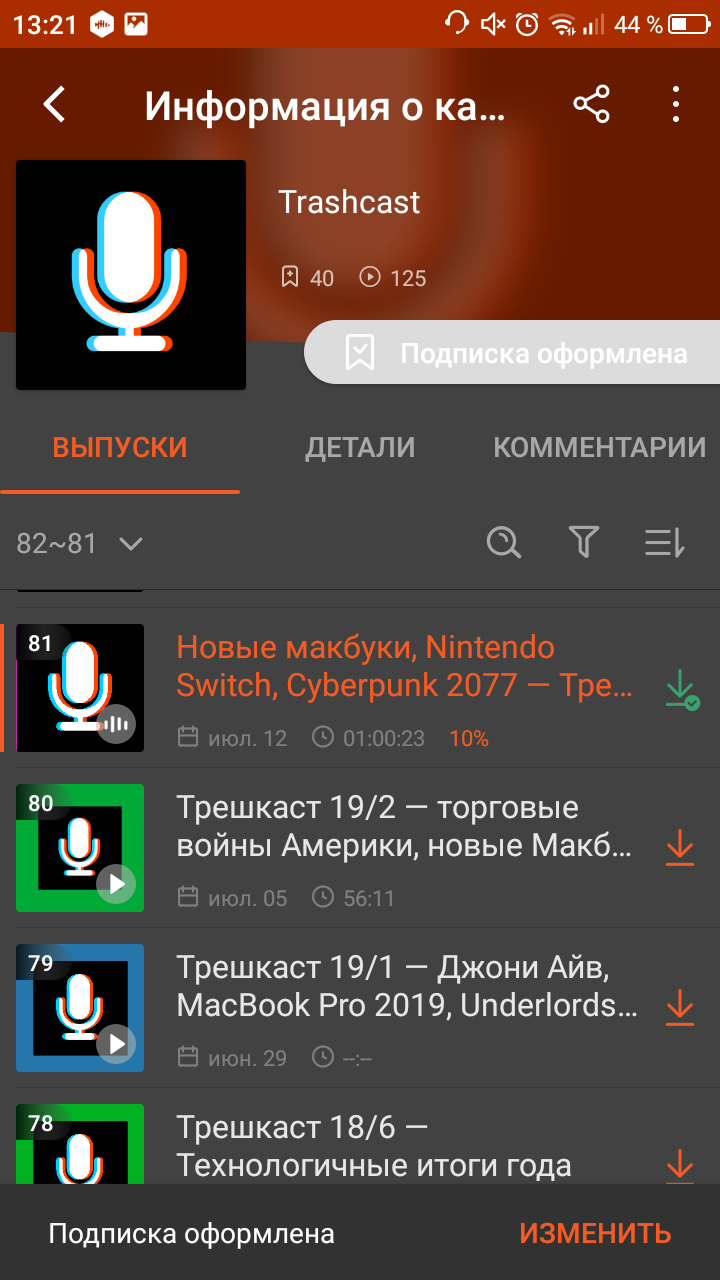Share the Trashcast channel

[x=591, y=104]
